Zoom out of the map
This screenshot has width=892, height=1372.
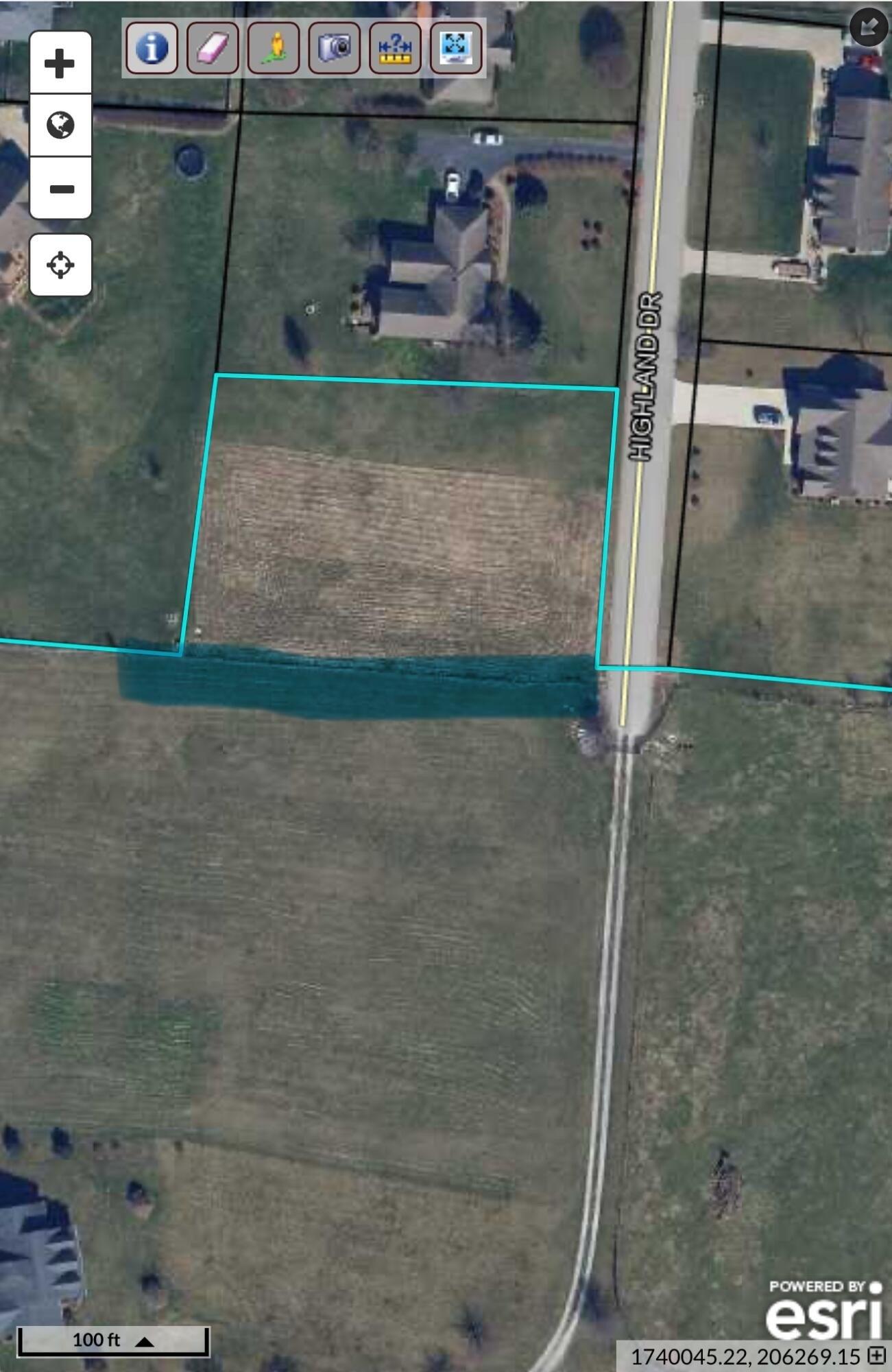(60, 188)
